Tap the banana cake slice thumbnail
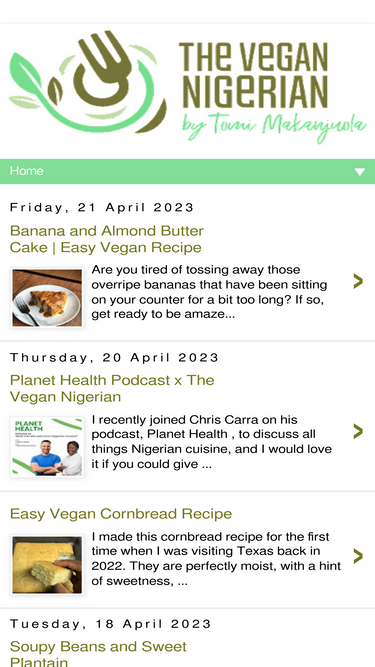Image resolution: width=375 pixels, height=667 pixels. coord(47,298)
